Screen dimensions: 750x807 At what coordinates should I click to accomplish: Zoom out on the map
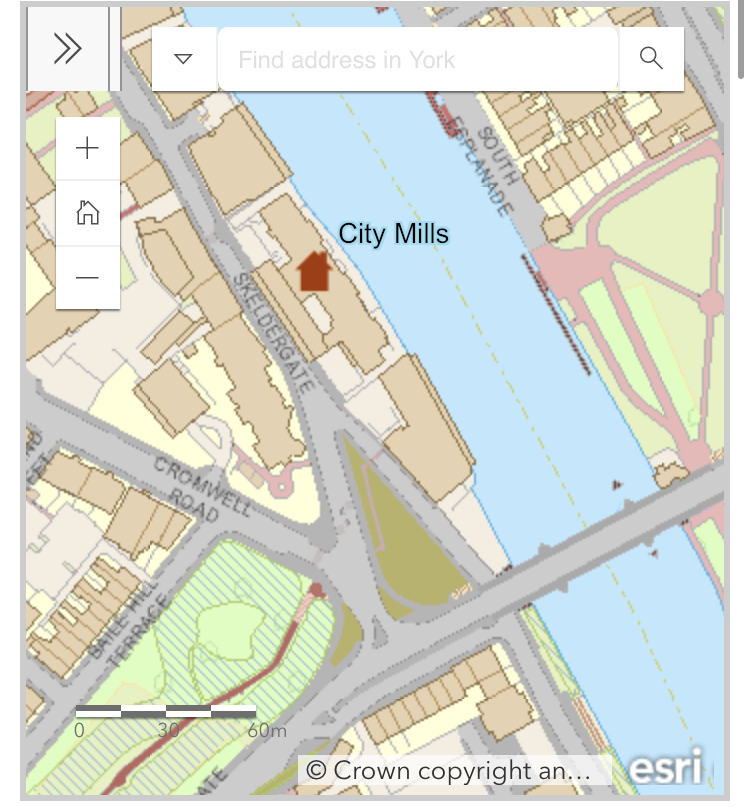[x=88, y=277]
